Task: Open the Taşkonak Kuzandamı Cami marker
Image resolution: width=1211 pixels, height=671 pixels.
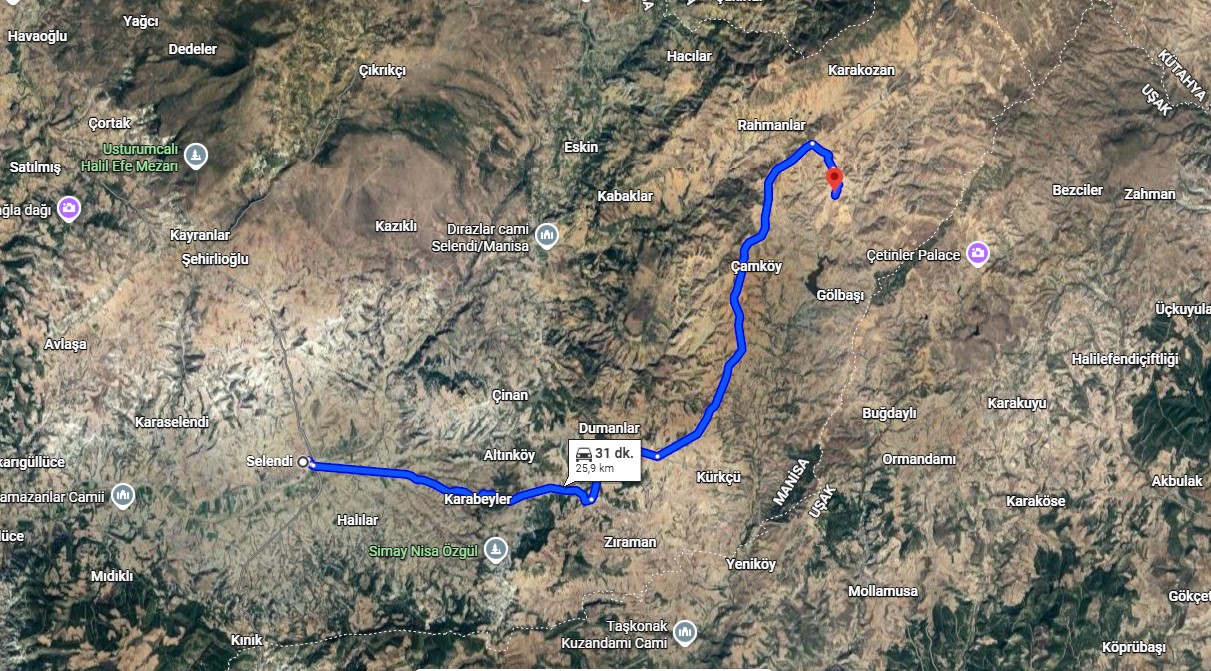Action: 685,632
